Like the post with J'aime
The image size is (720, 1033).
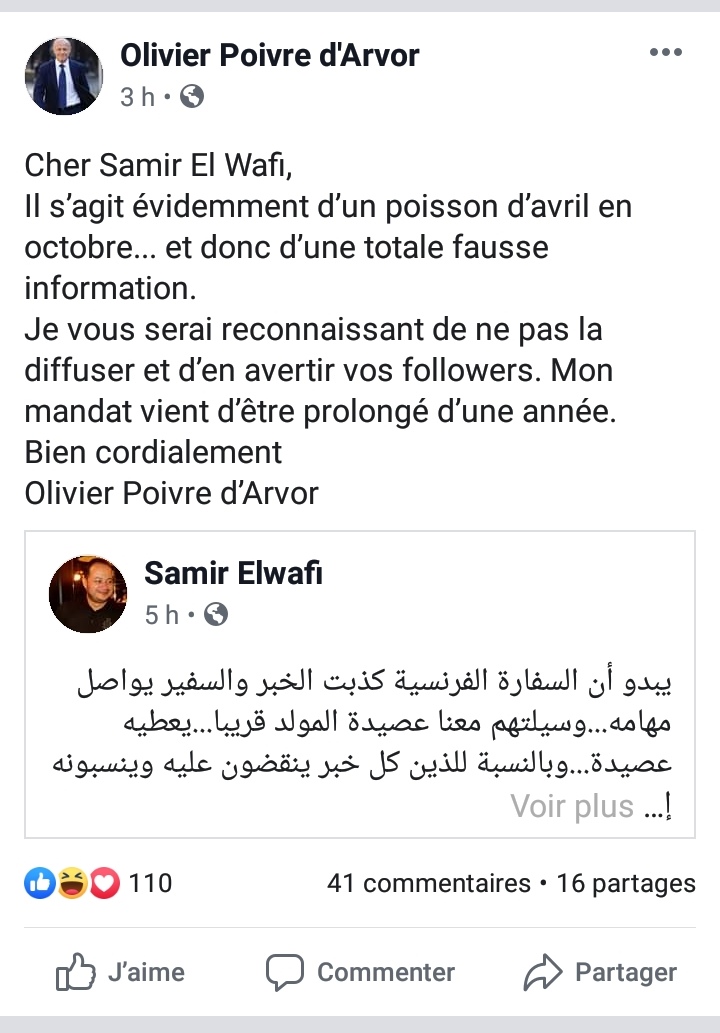click(x=120, y=972)
